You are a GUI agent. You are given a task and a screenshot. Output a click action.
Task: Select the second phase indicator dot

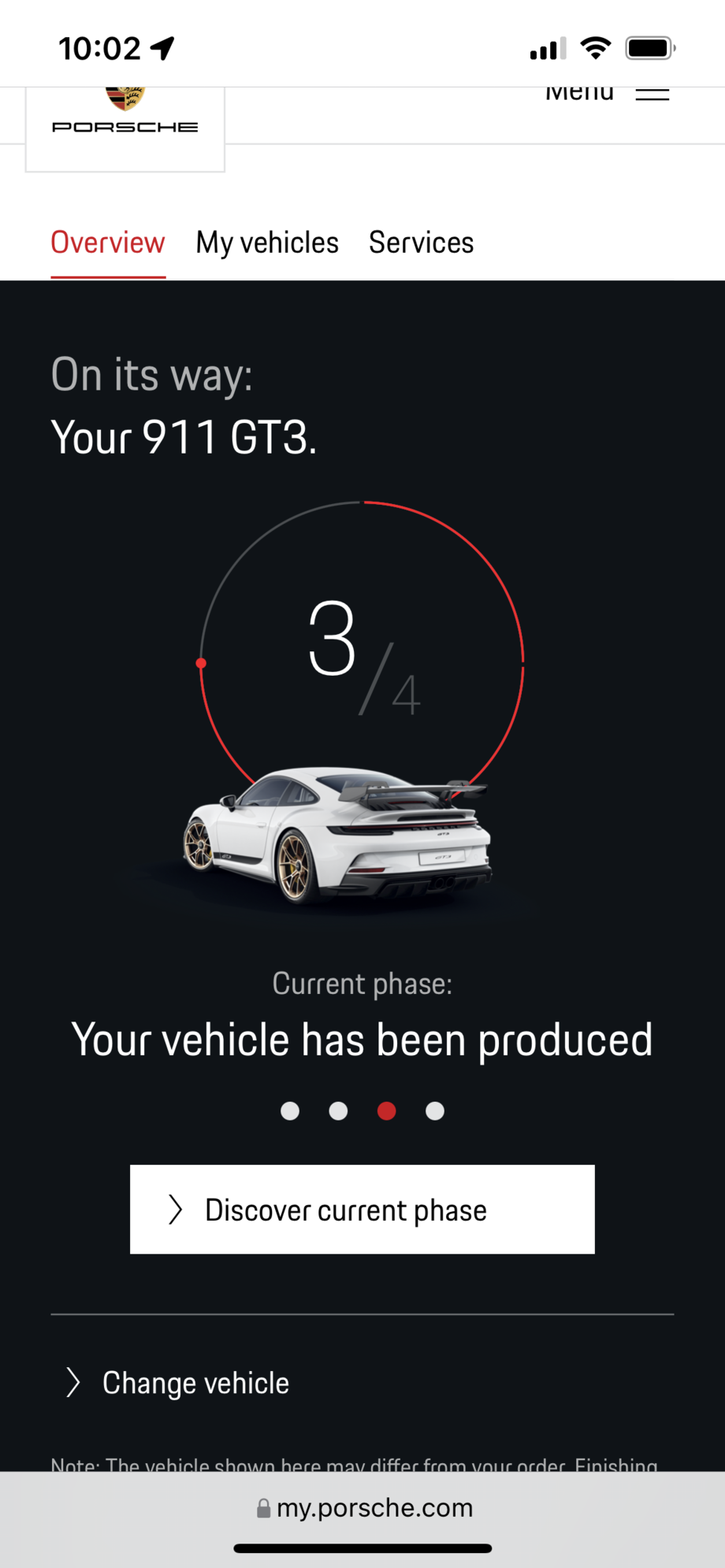tap(338, 1110)
